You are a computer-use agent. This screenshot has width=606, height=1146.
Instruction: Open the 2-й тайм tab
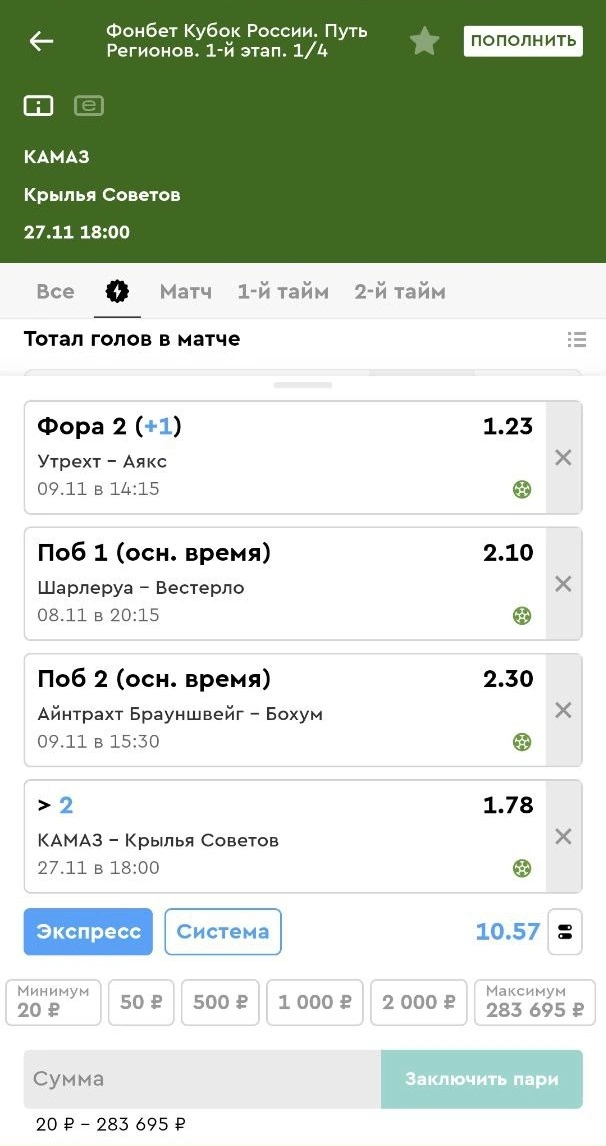(400, 292)
